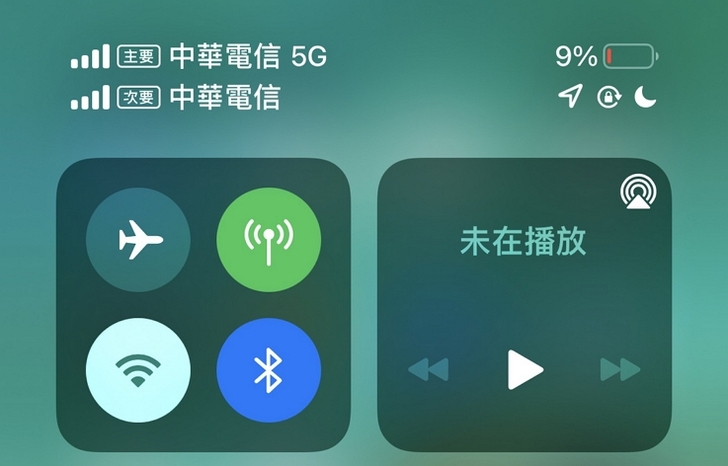The height and width of the screenshot is (466, 728).
Task: Start playback with the play button
Action: 524,370
